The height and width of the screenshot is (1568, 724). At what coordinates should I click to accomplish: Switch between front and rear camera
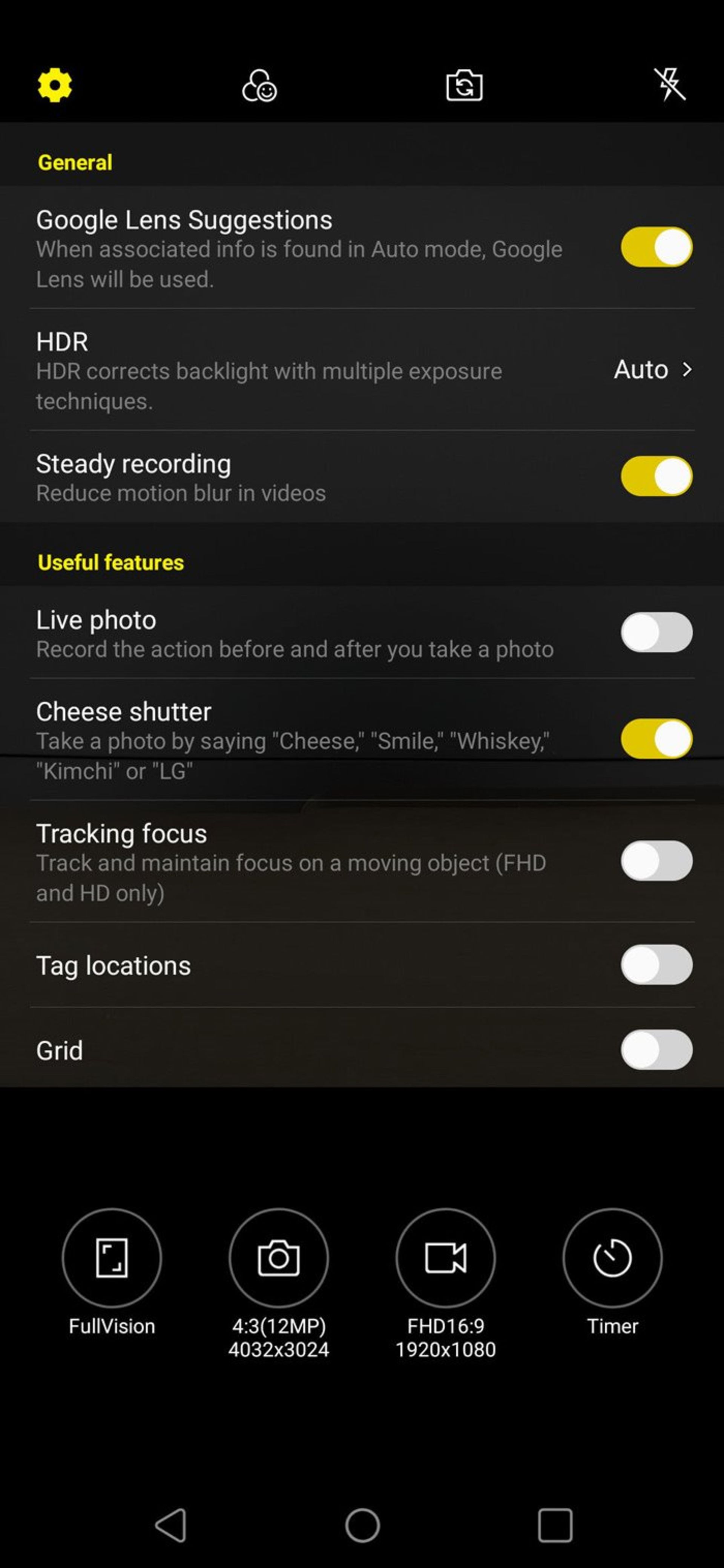pos(464,85)
